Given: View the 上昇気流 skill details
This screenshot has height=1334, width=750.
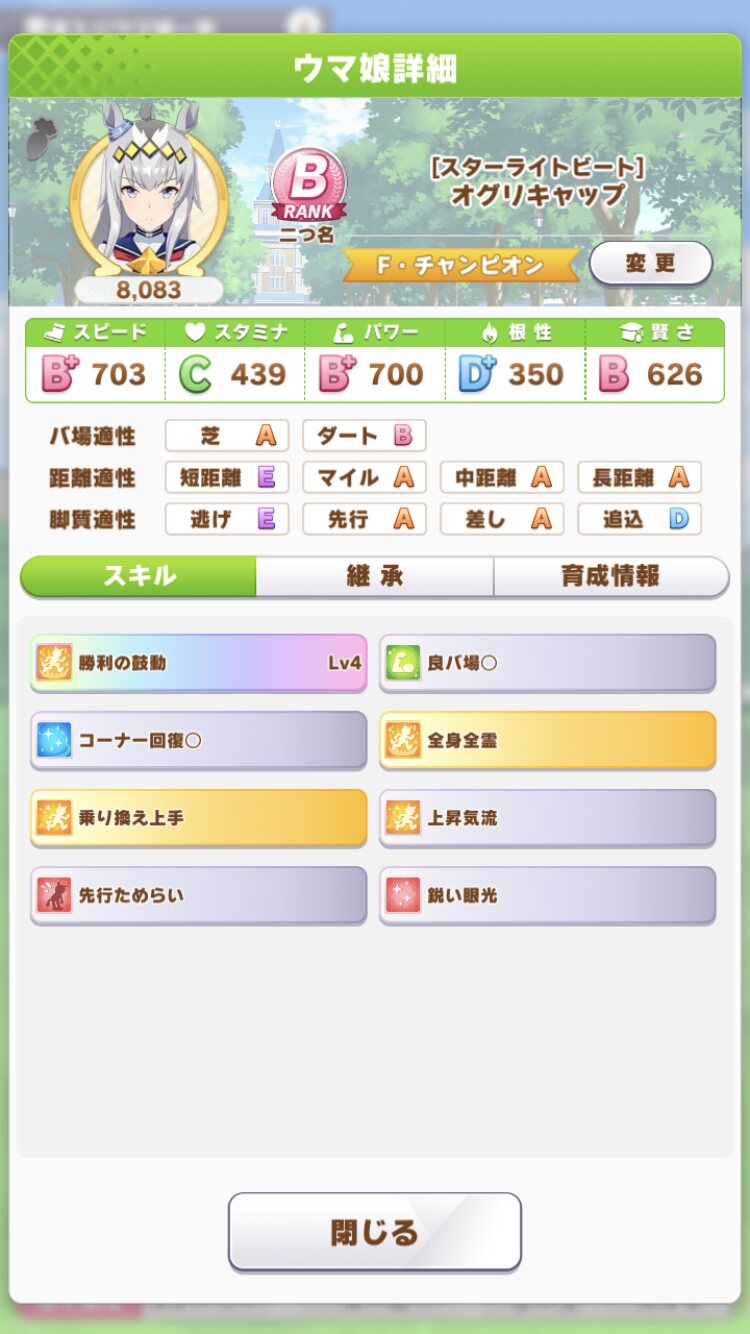Looking at the screenshot, I should point(547,818).
